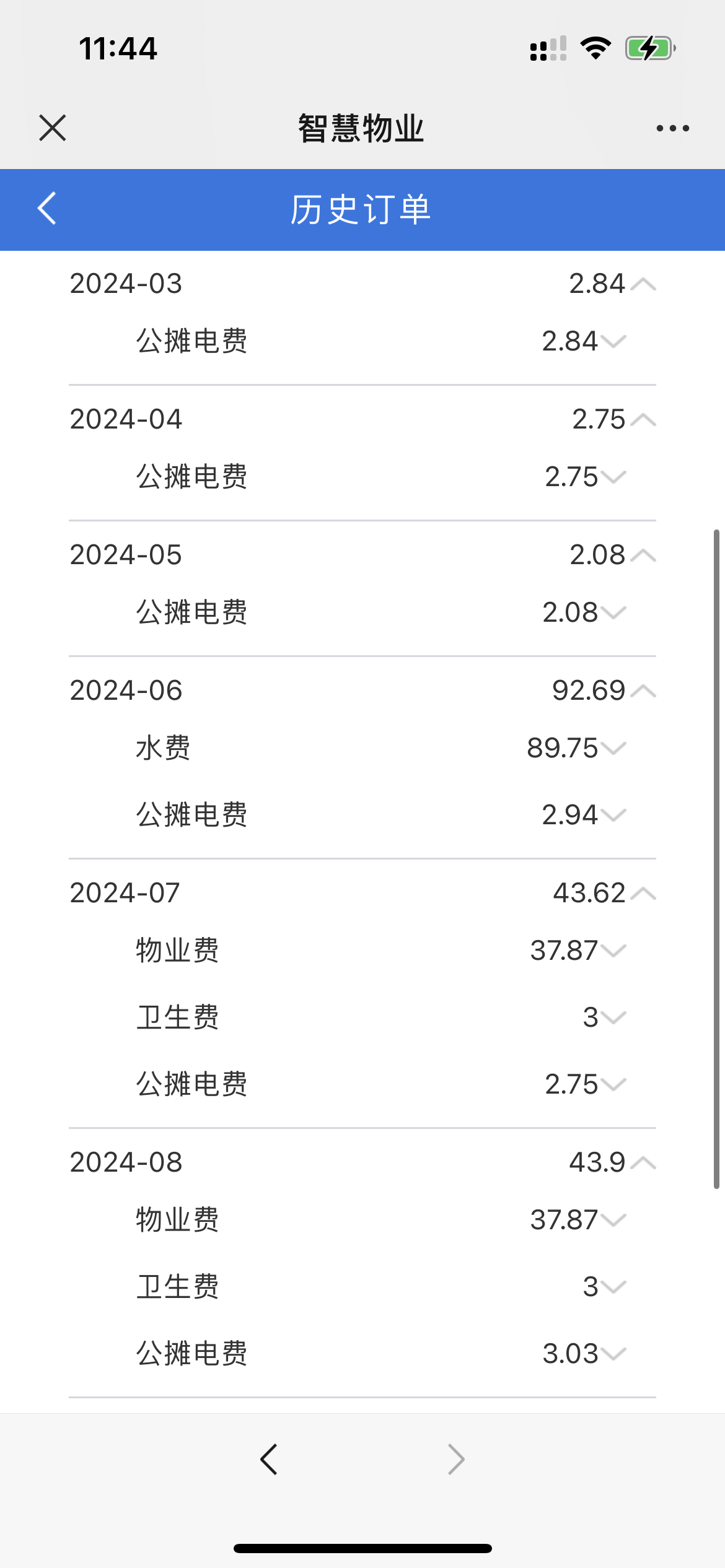Collapse the 2024-03 order group
Screen dimensions: 725x1568
pos(644,284)
